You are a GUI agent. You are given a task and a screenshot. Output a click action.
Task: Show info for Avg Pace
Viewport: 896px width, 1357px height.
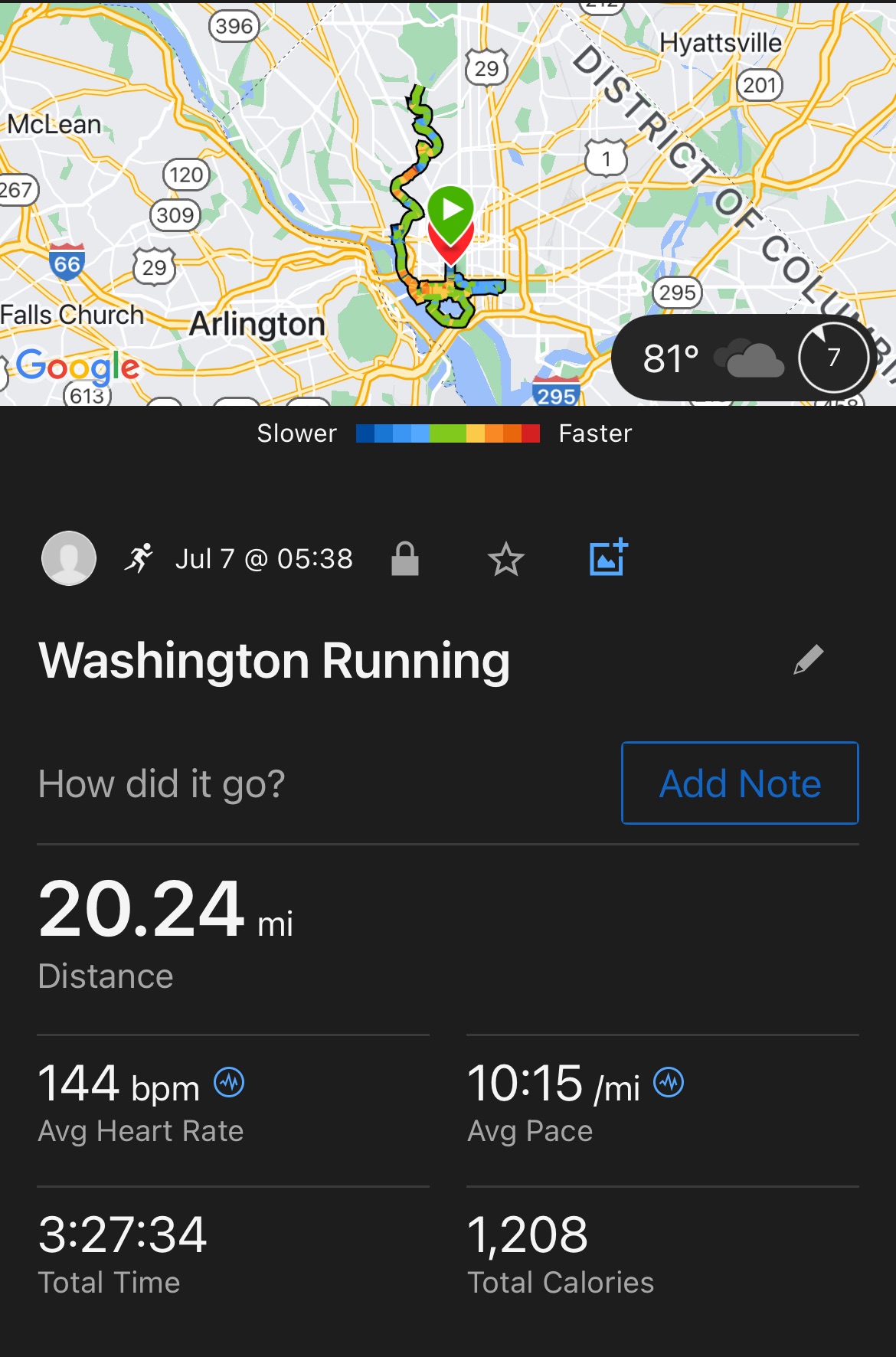[669, 1083]
